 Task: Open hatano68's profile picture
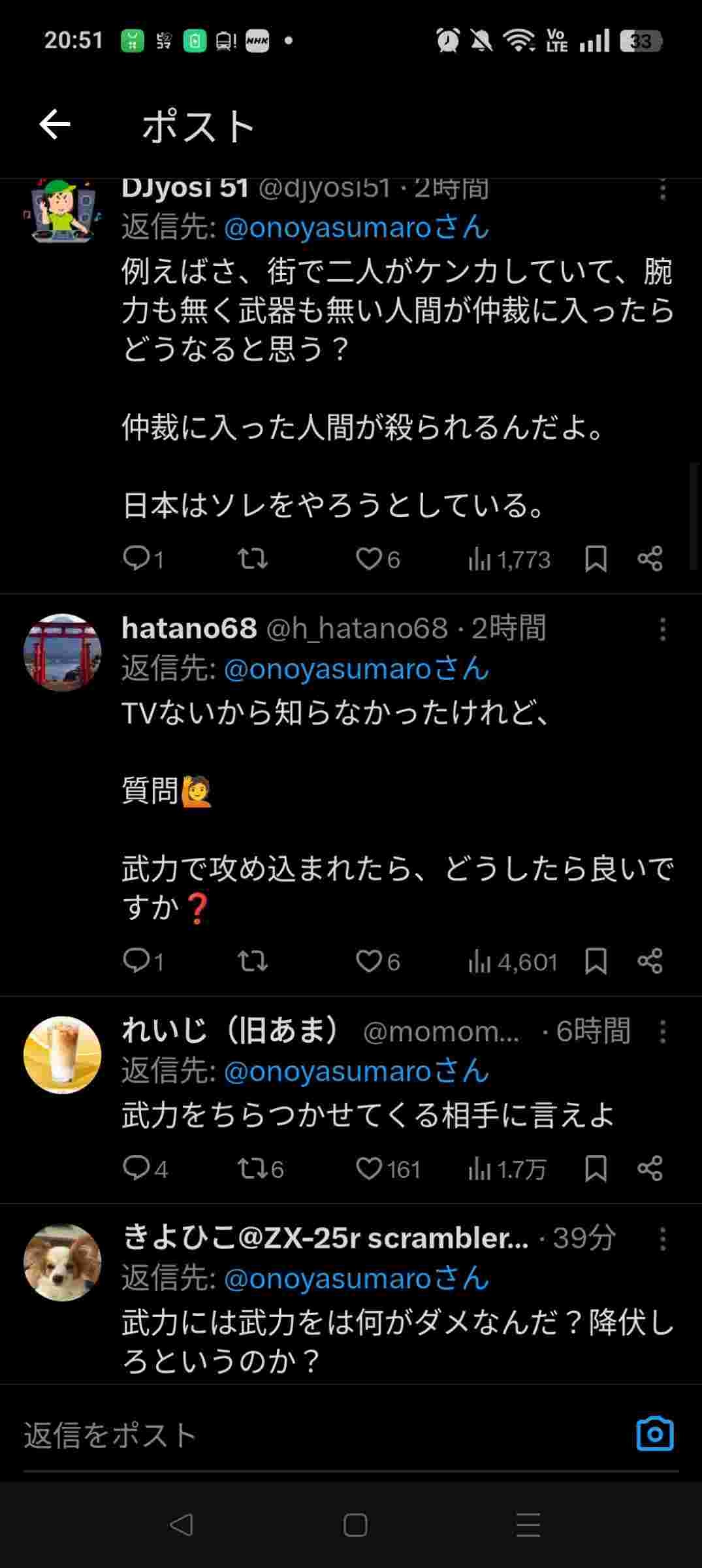tap(63, 652)
